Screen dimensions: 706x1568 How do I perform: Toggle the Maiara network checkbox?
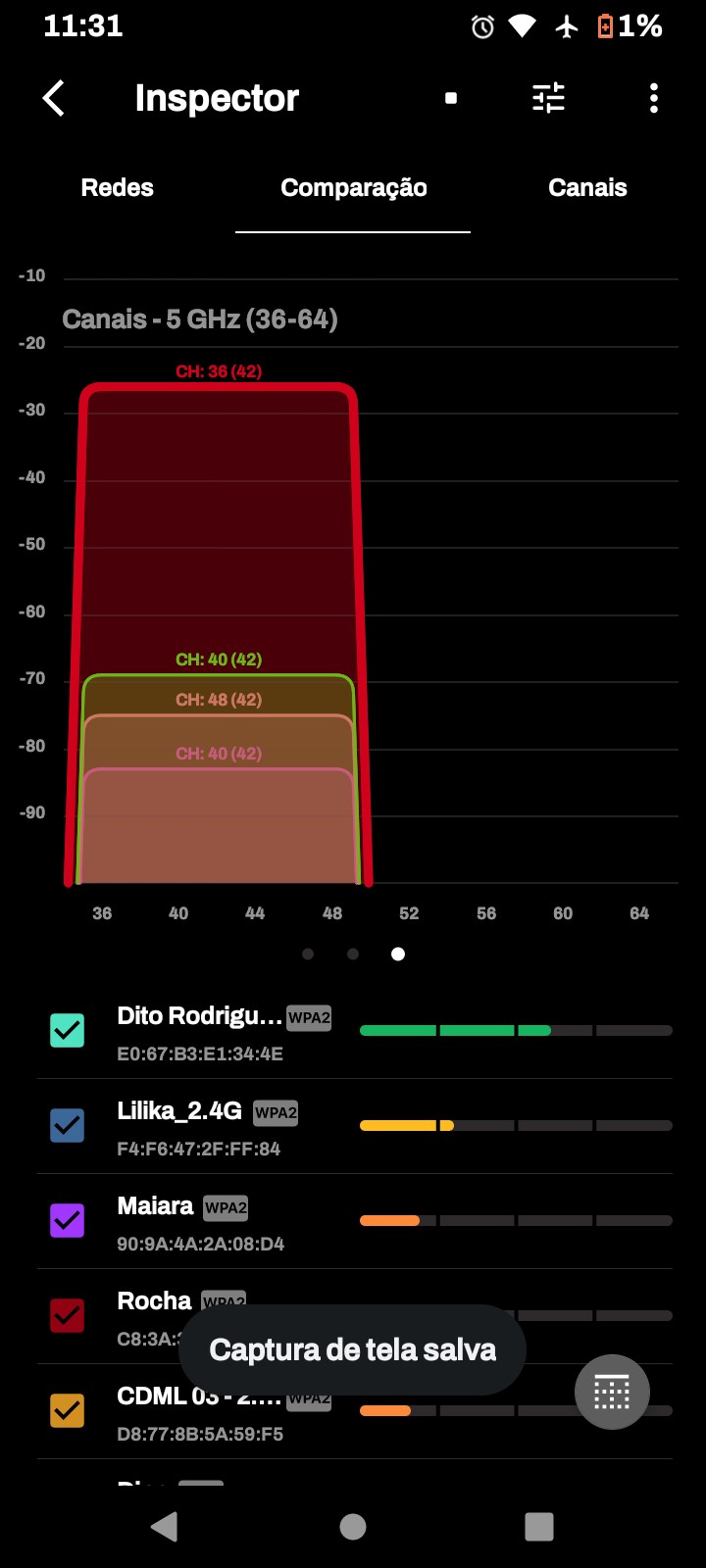point(68,1220)
